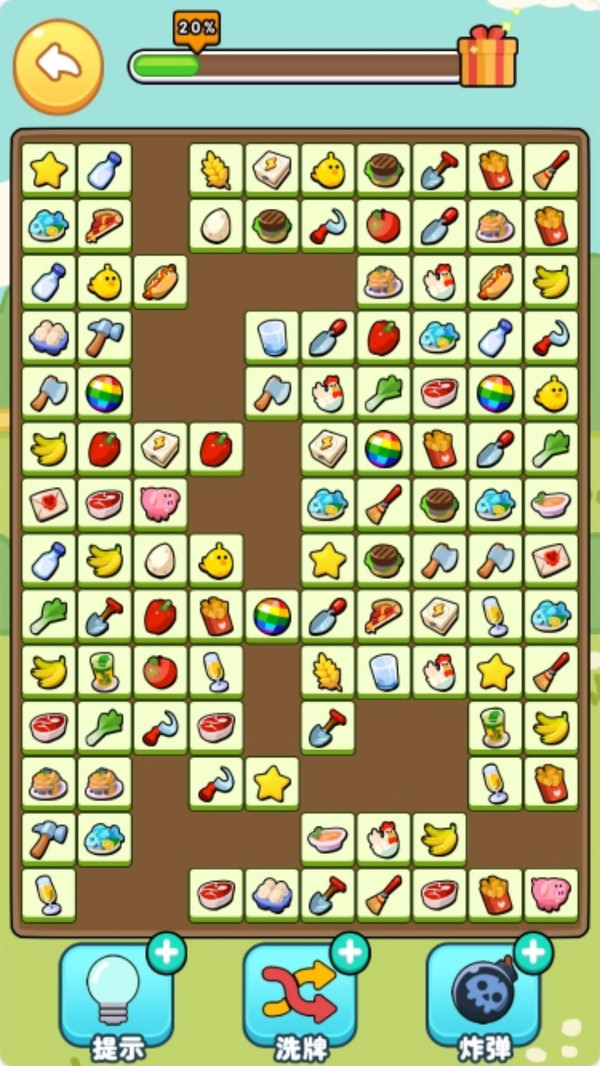This screenshot has height=1066, width=600.
Task: Select the pink pig tile beside the fries
Action: (551, 894)
